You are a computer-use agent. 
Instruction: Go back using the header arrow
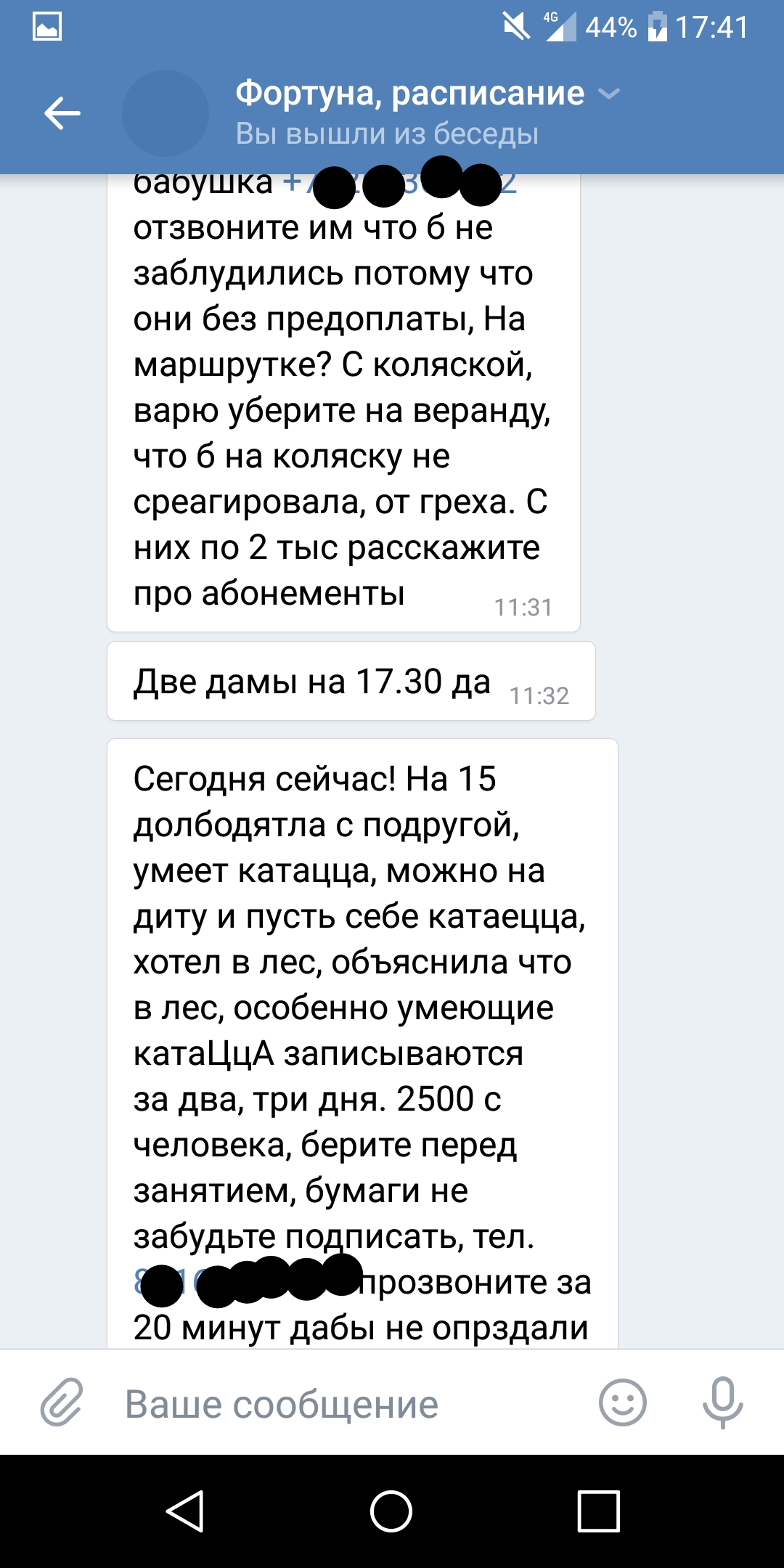(62, 113)
